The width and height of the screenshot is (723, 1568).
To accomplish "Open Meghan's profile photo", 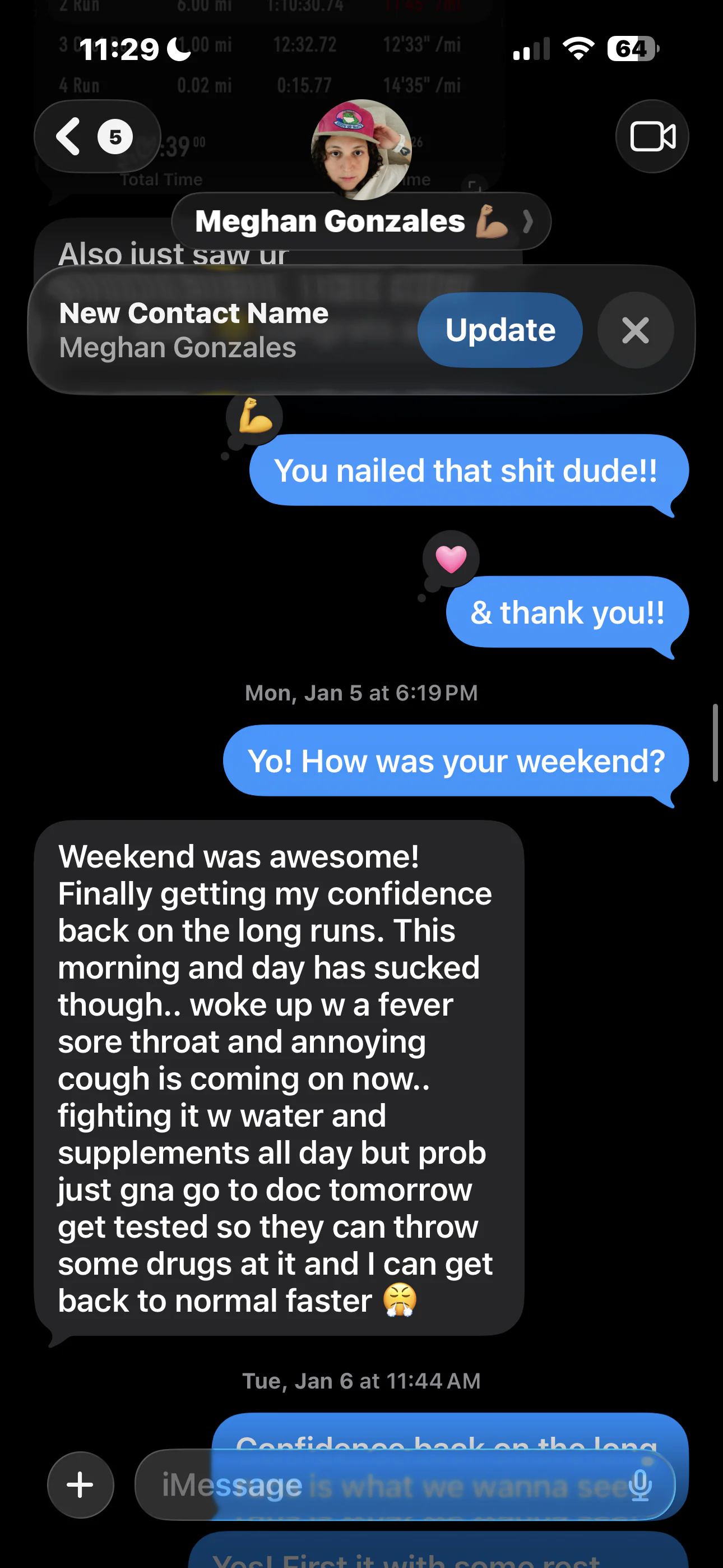I will click(361, 149).
